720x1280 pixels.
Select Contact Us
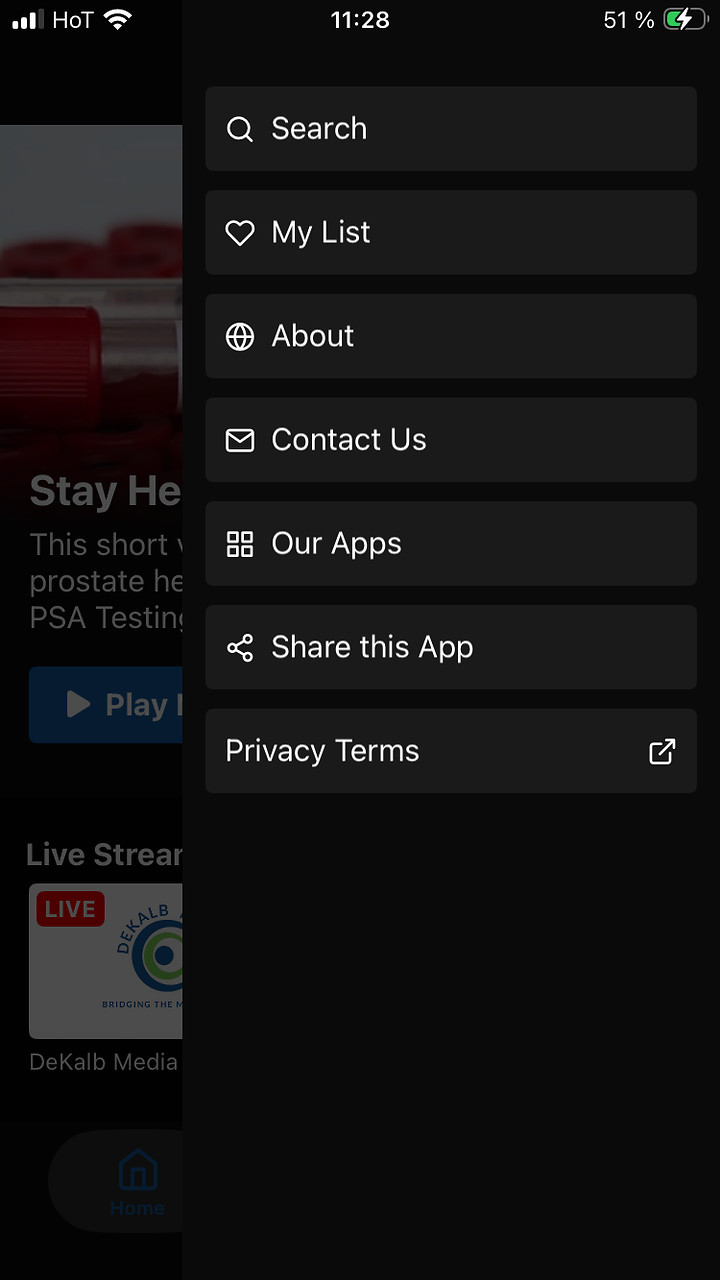click(450, 440)
